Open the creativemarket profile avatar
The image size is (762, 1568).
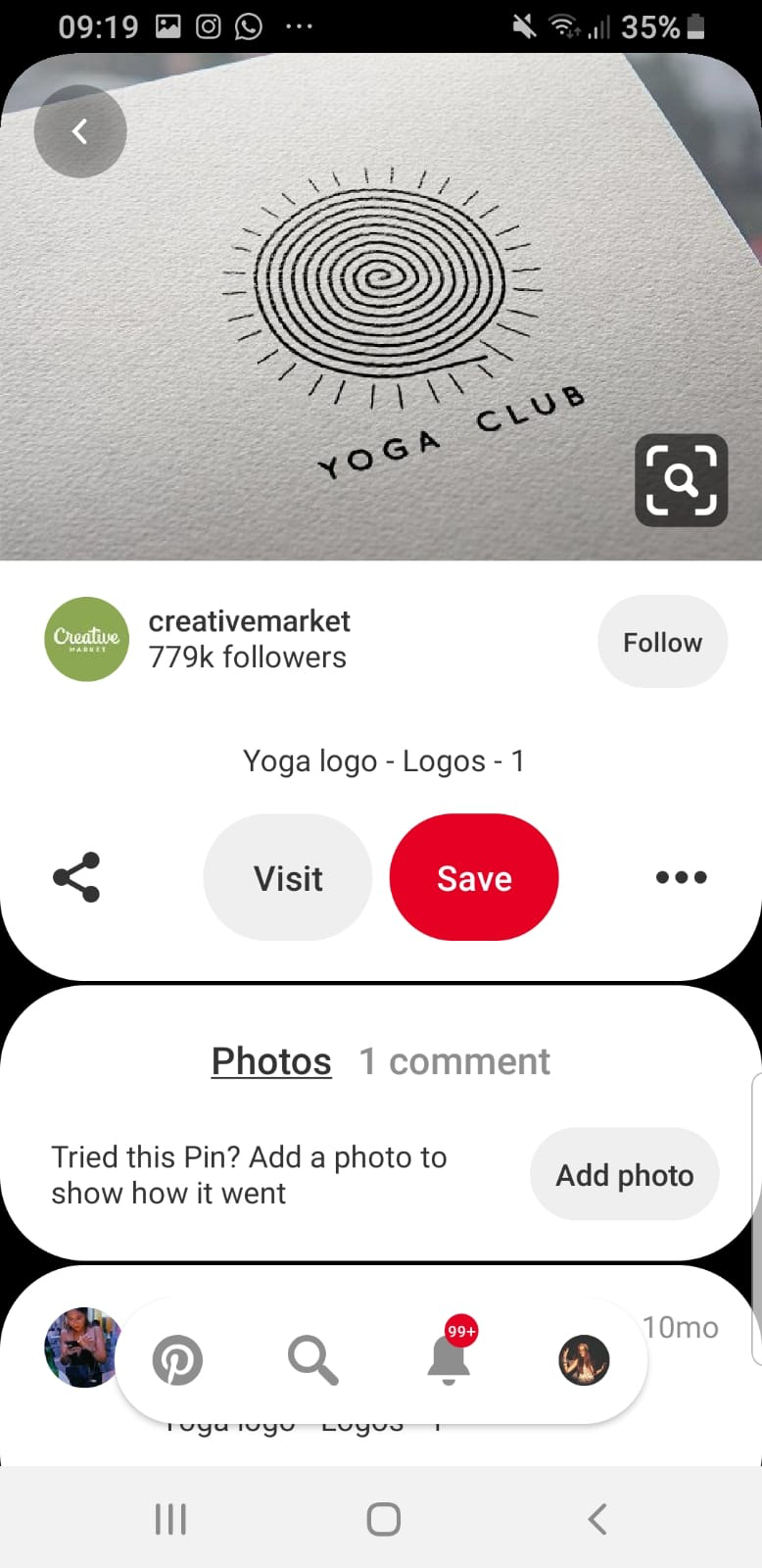(x=87, y=639)
